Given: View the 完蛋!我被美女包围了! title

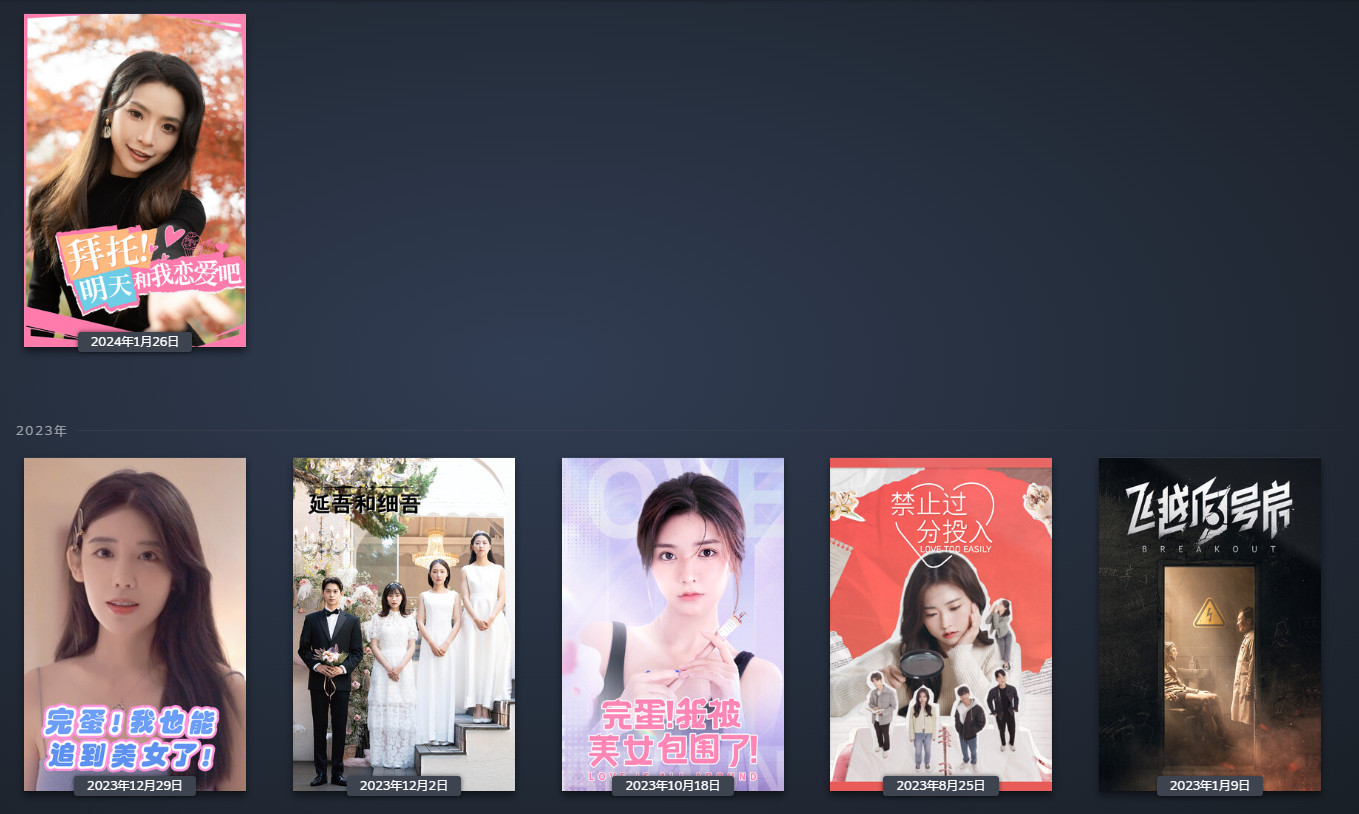Looking at the screenshot, I should (x=673, y=620).
